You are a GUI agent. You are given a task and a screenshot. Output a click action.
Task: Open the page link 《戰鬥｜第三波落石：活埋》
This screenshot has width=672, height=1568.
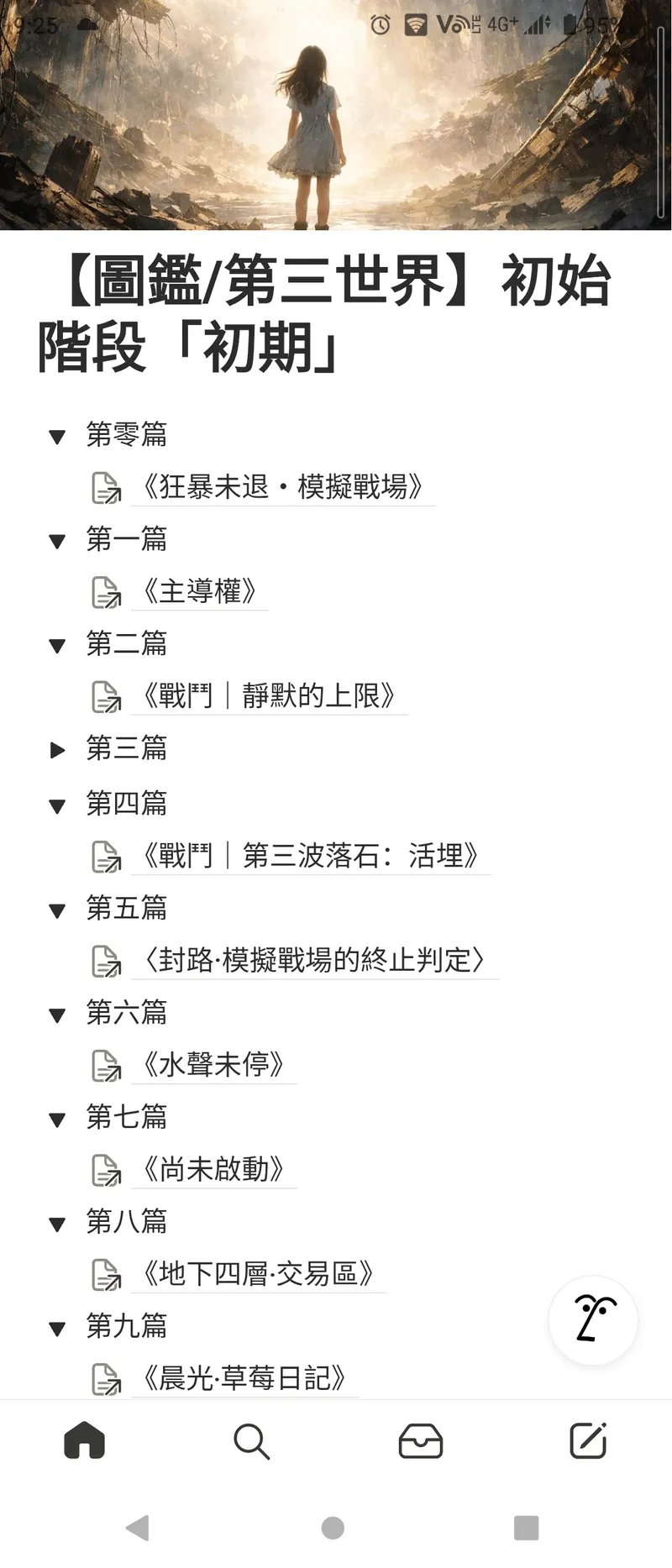311,856
